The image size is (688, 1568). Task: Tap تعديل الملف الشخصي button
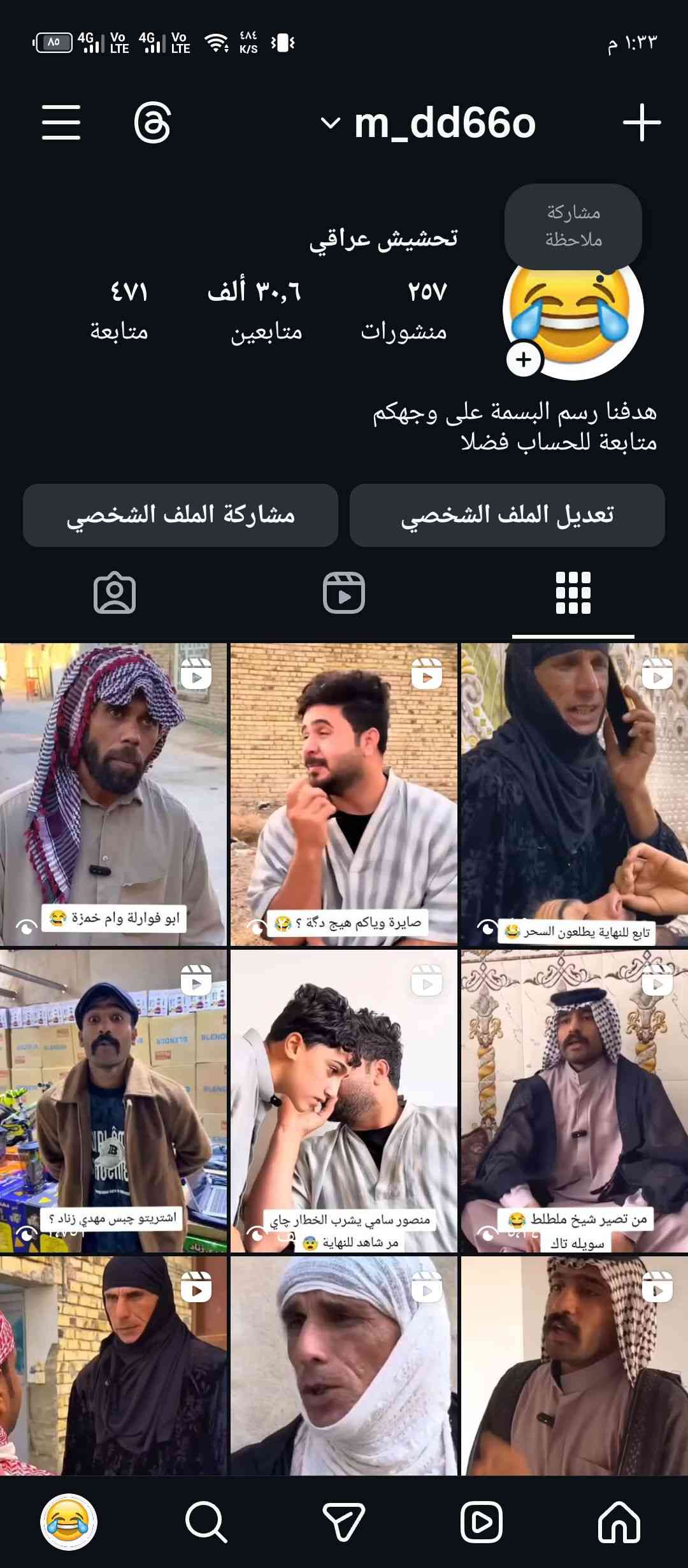(507, 515)
